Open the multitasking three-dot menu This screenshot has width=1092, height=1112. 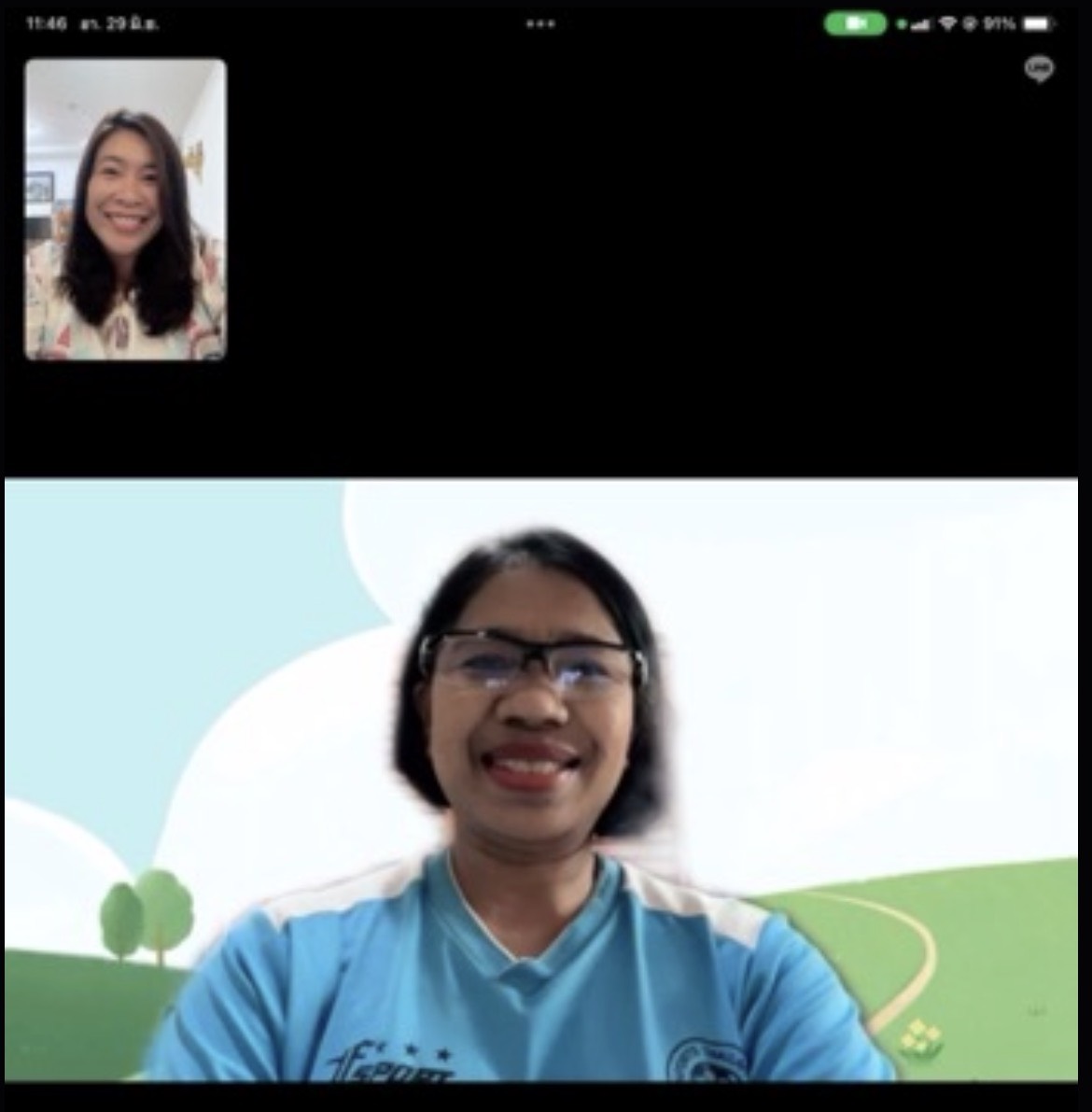point(540,24)
